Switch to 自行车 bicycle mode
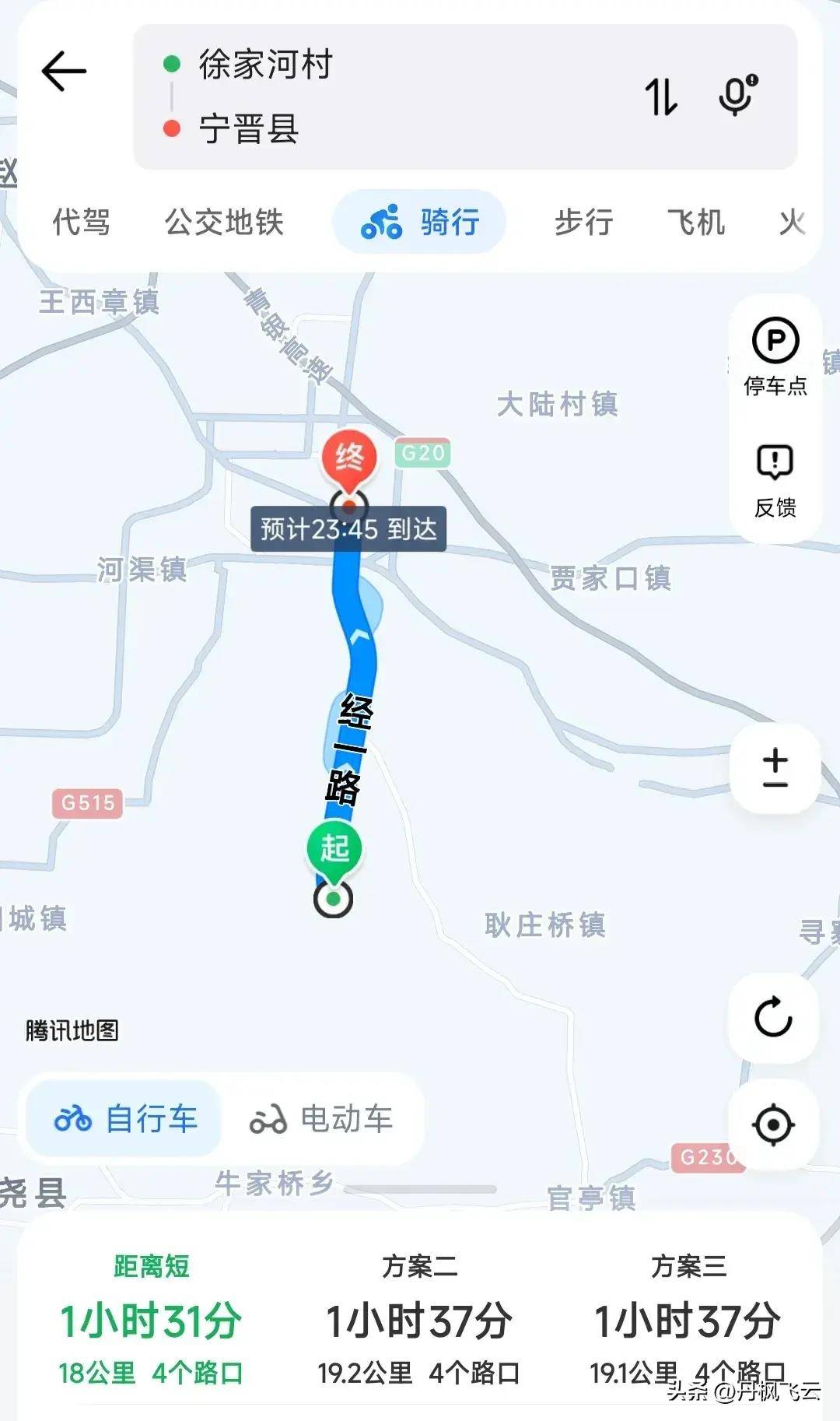 pos(124,1121)
